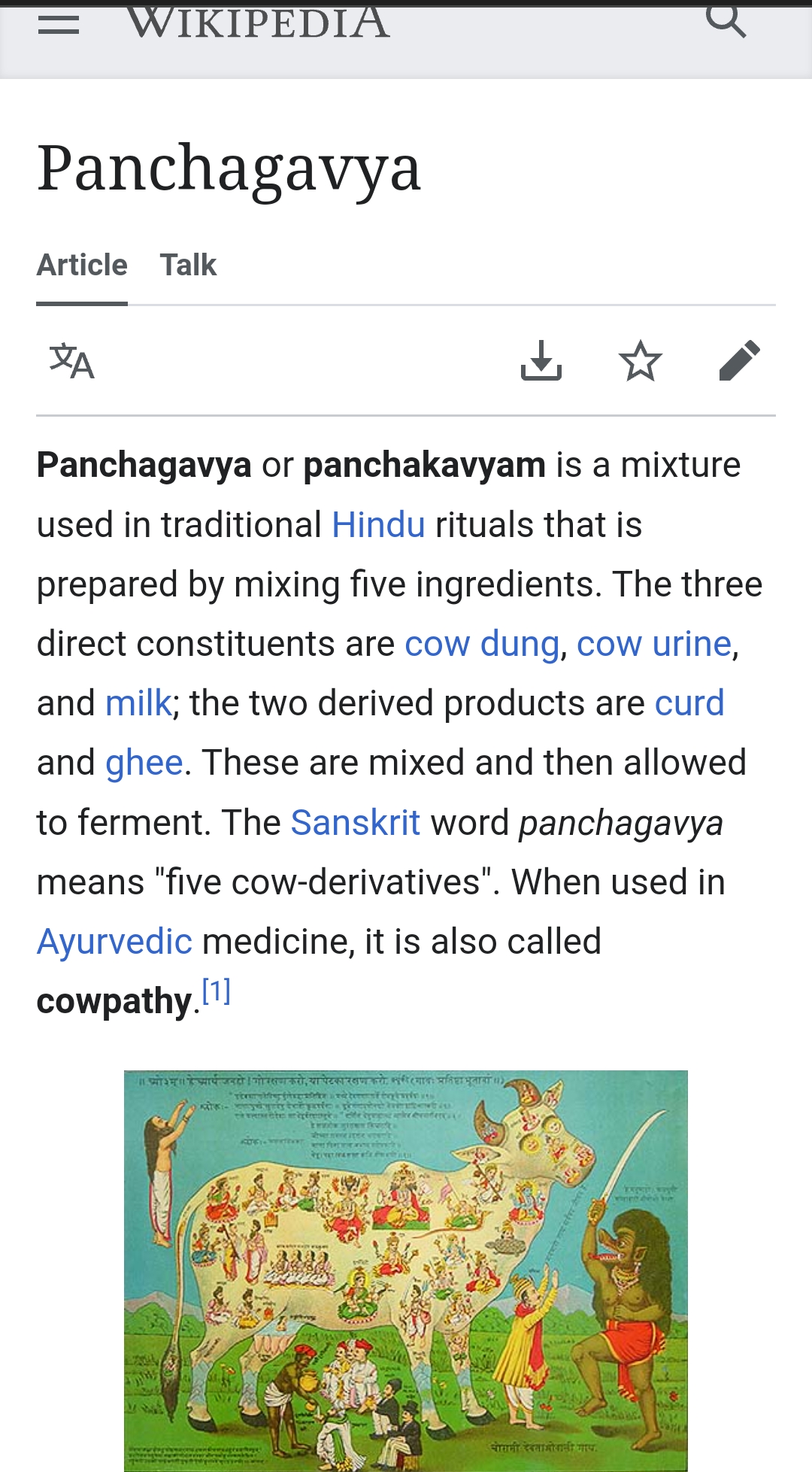Follow the cow dung link
This screenshot has height=1472, width=812.
click(x=481, y=644)
